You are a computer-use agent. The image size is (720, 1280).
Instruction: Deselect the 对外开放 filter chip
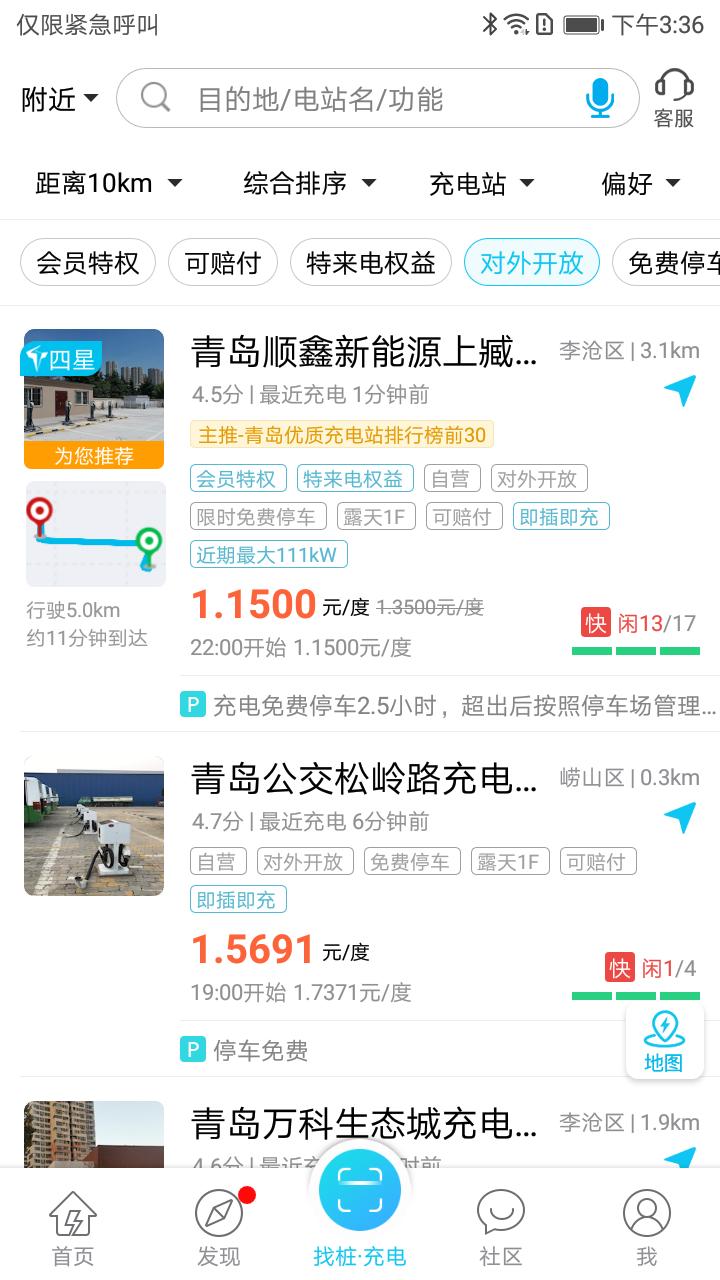tap(532, 263)
